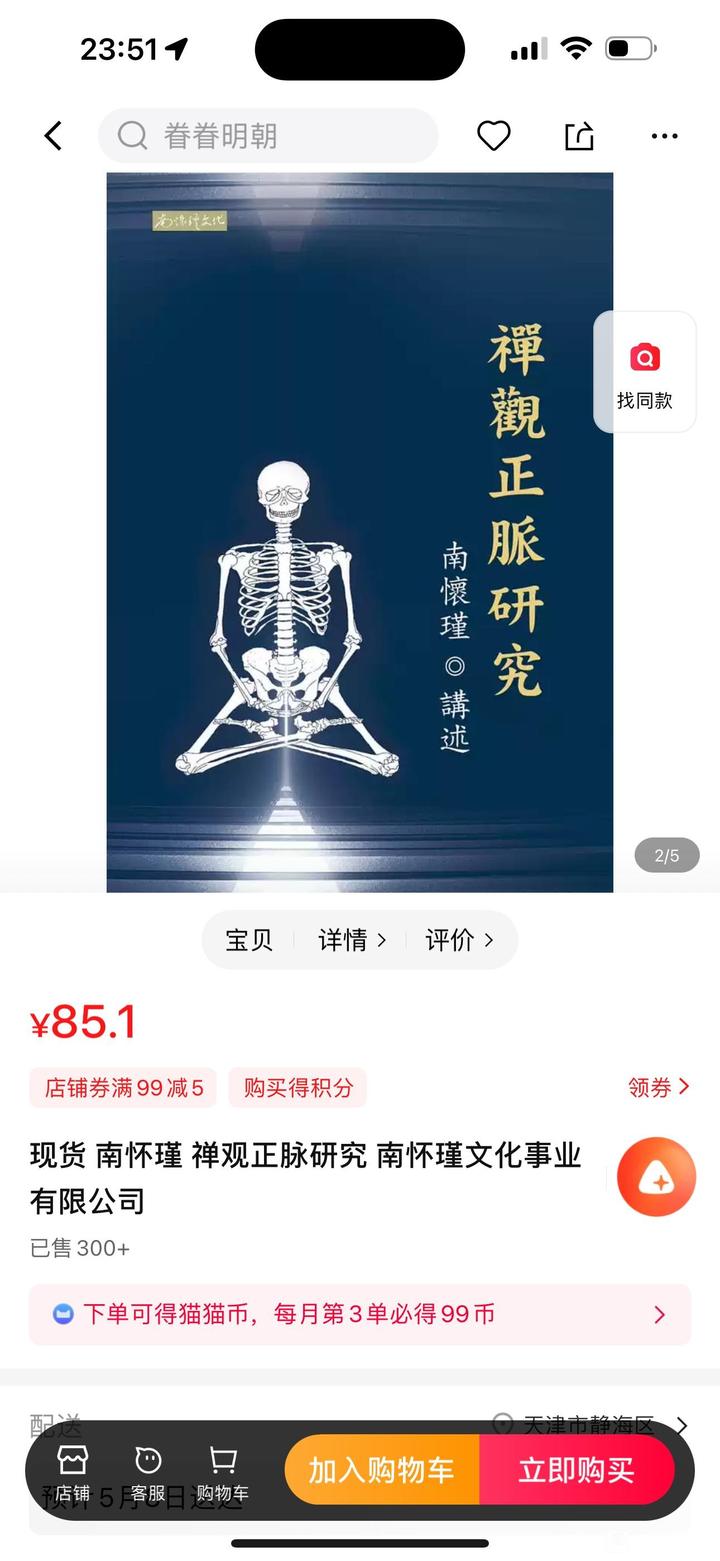Select the 购买得积分 chip
The image size is (720, 1561).
[x=298, y=1088]
